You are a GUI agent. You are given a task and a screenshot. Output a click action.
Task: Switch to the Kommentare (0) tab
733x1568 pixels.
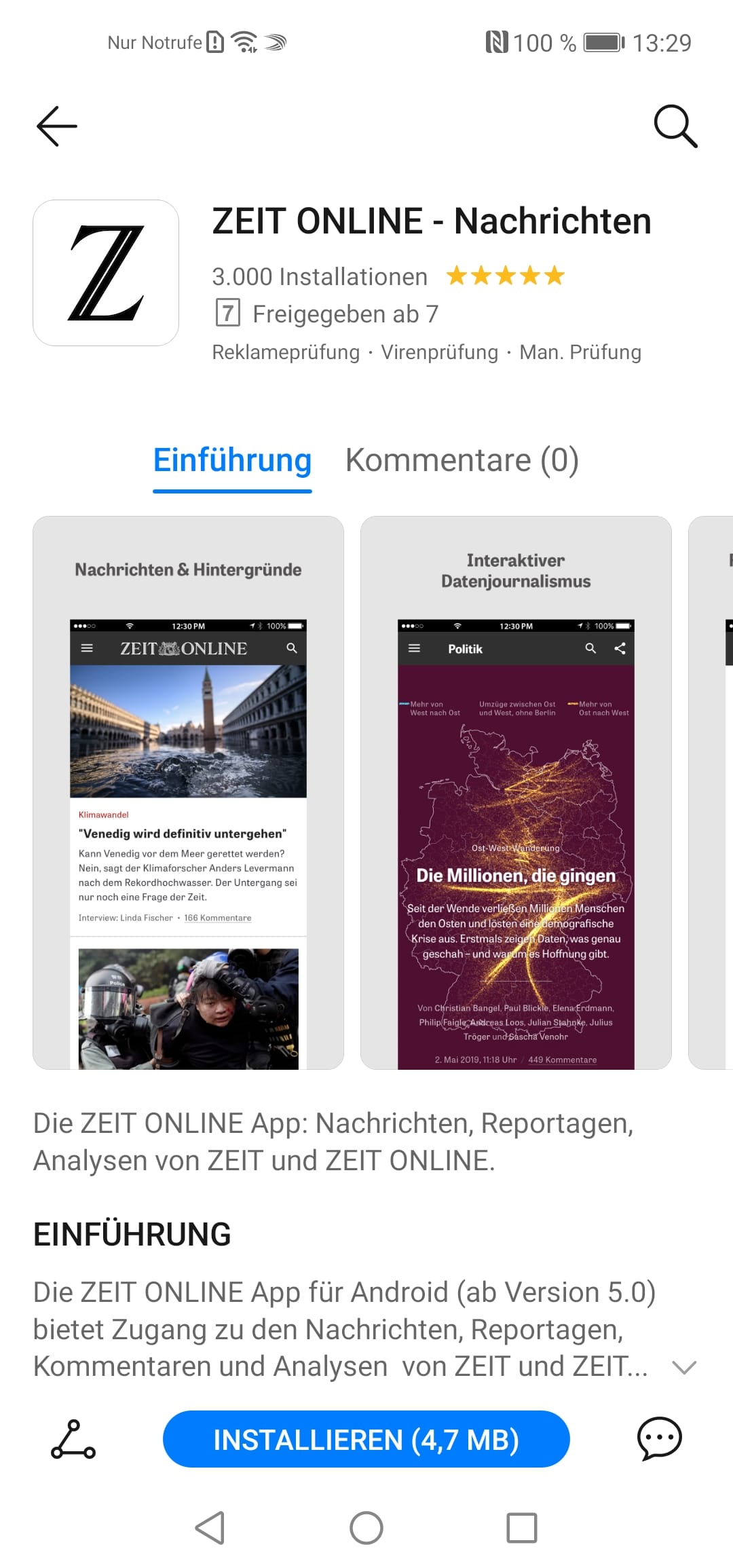(x=462, y=460)
